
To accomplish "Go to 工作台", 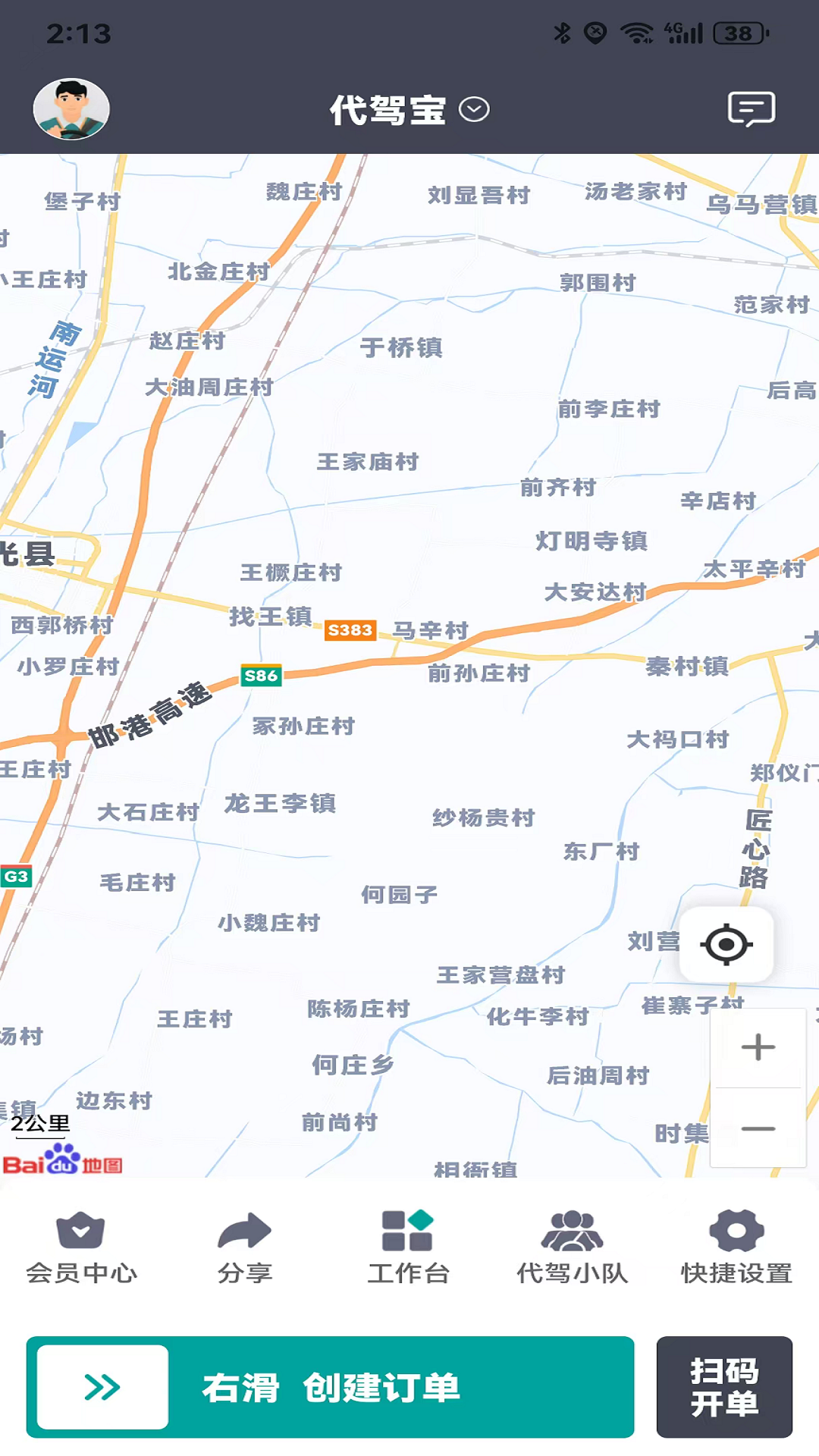I will pos(408,1248).
